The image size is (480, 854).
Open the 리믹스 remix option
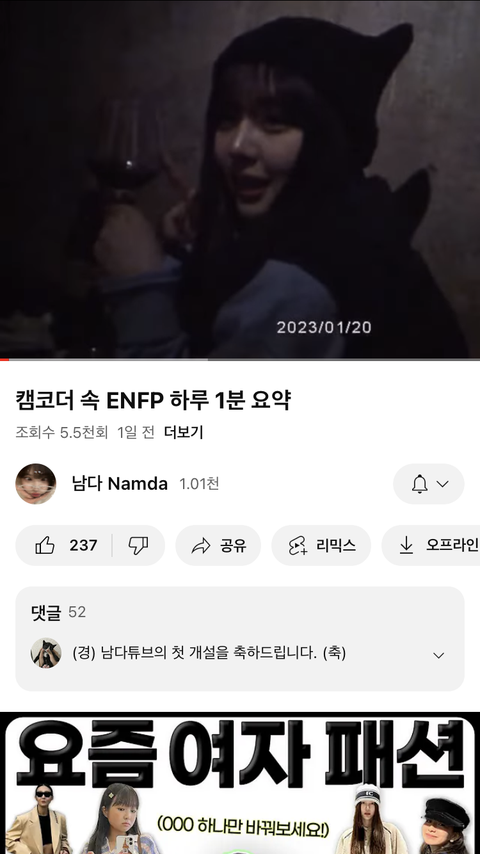[321, 545]
